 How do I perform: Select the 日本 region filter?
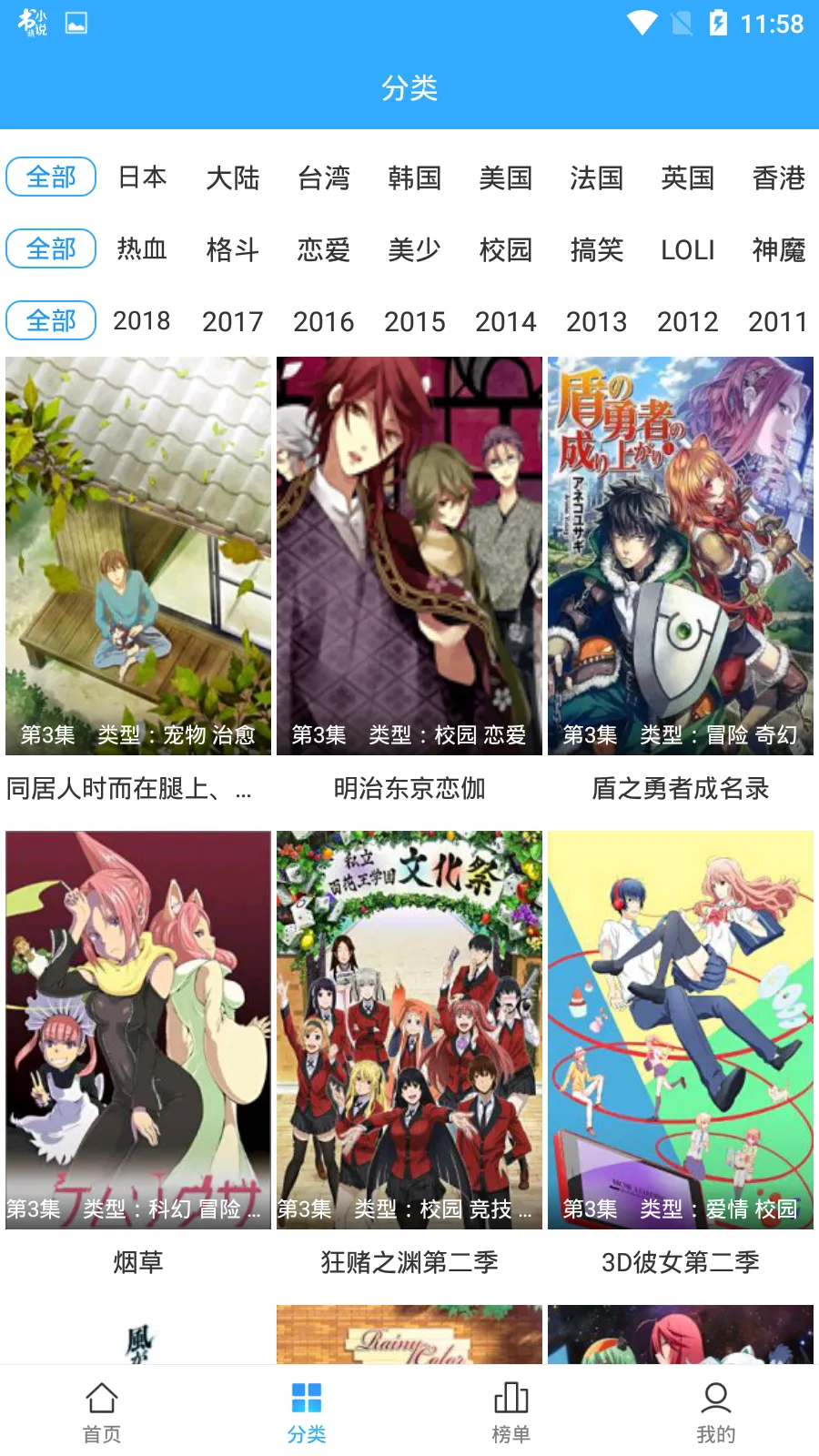(141, 178)
